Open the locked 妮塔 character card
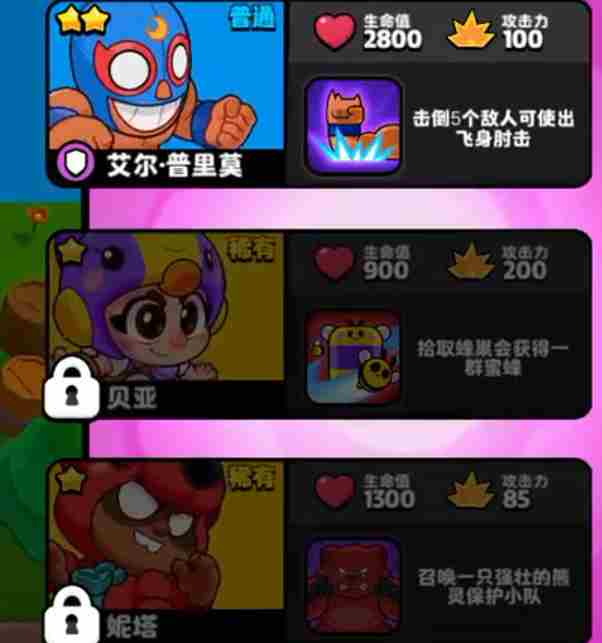The width and height of the screenshot is (602, 643). (x=165, y=552)
